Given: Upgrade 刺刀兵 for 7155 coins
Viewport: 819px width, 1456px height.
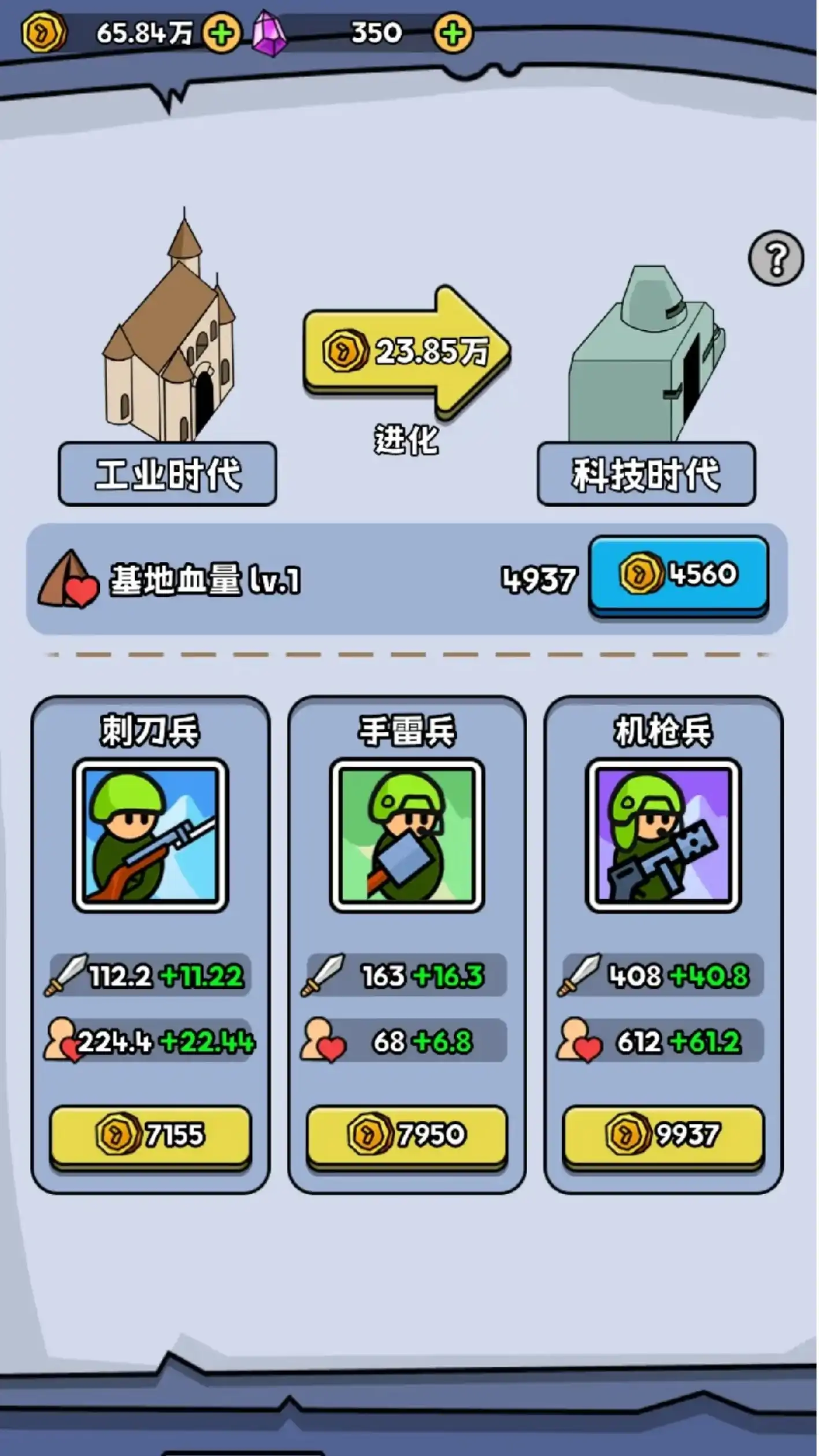Looking at the screenshot, I should pyautogui.click(x=150, y=1135).
